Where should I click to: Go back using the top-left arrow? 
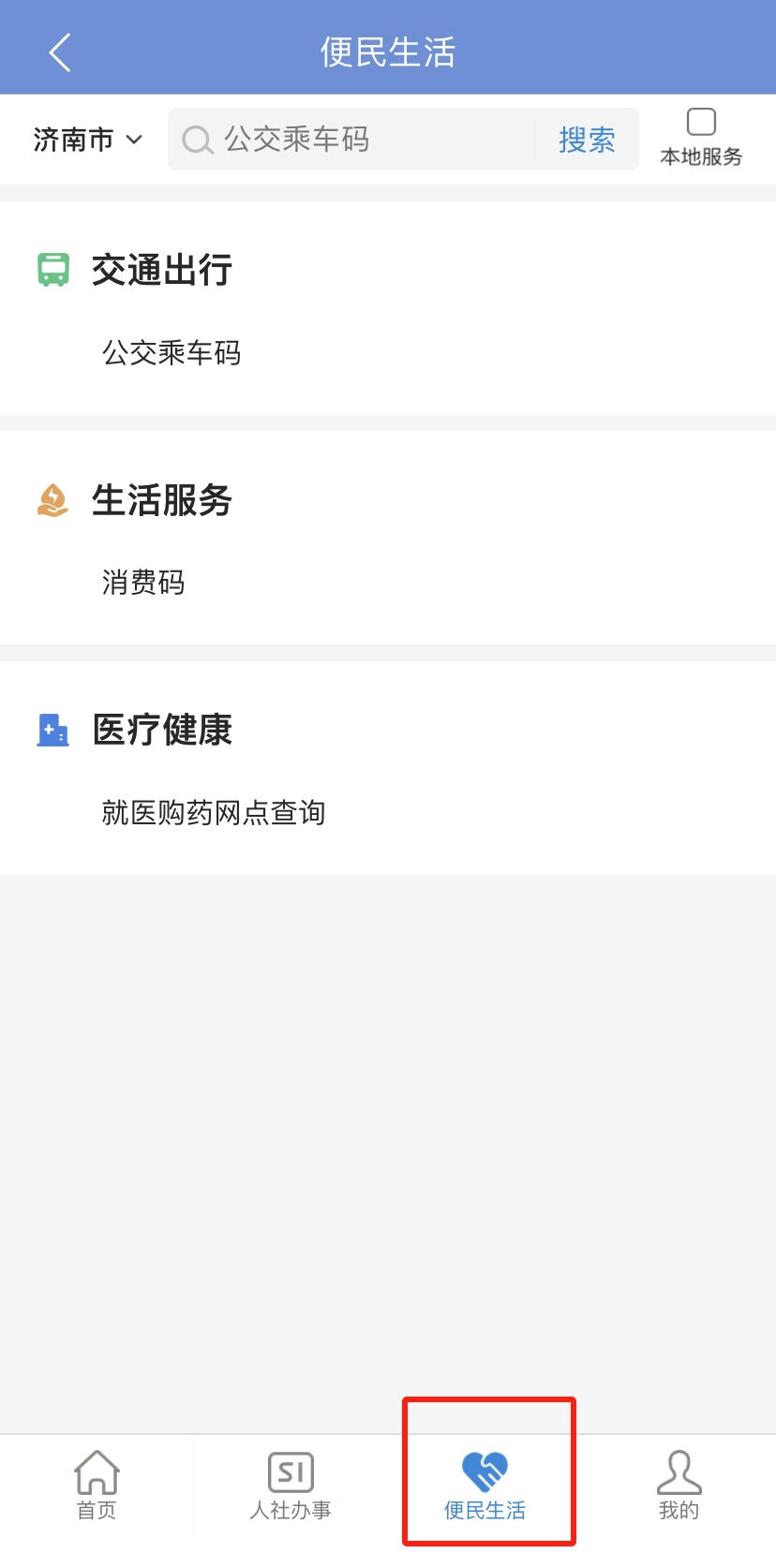tap(60, 52)
